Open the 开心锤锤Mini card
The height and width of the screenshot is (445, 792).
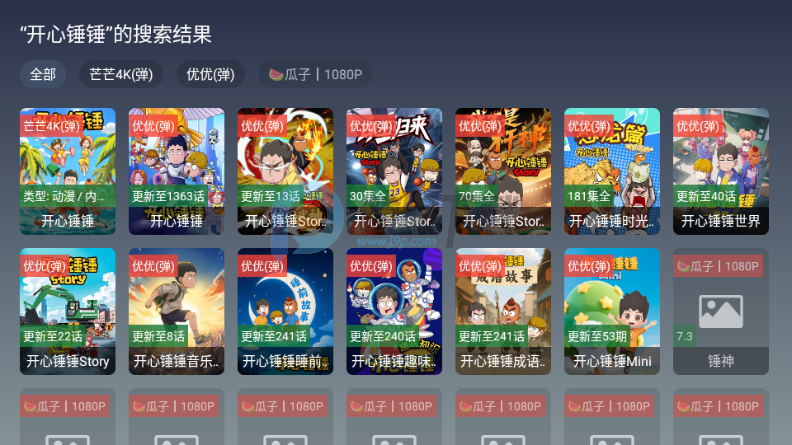612,311
